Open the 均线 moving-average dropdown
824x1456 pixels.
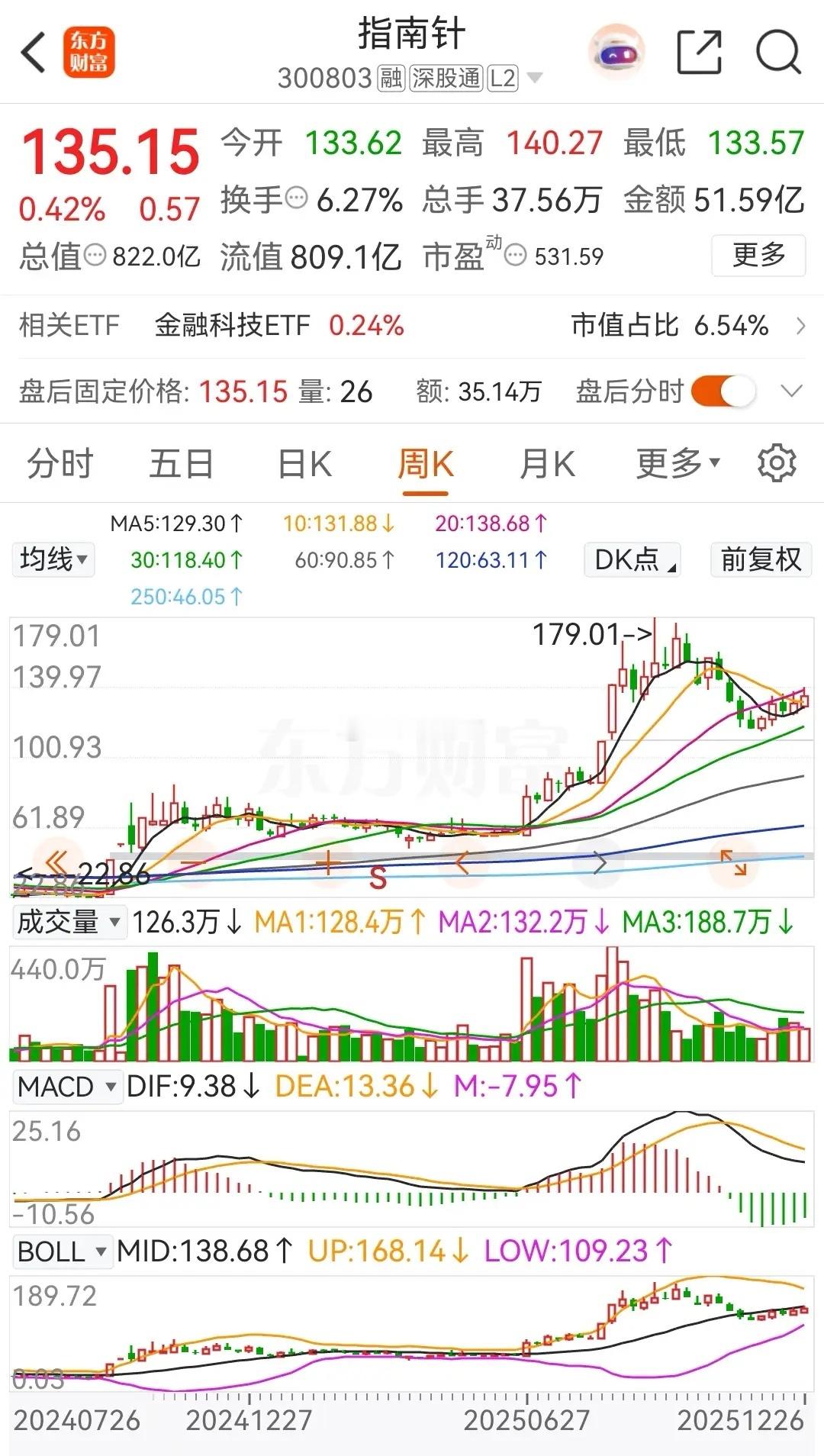coord(53,559)
